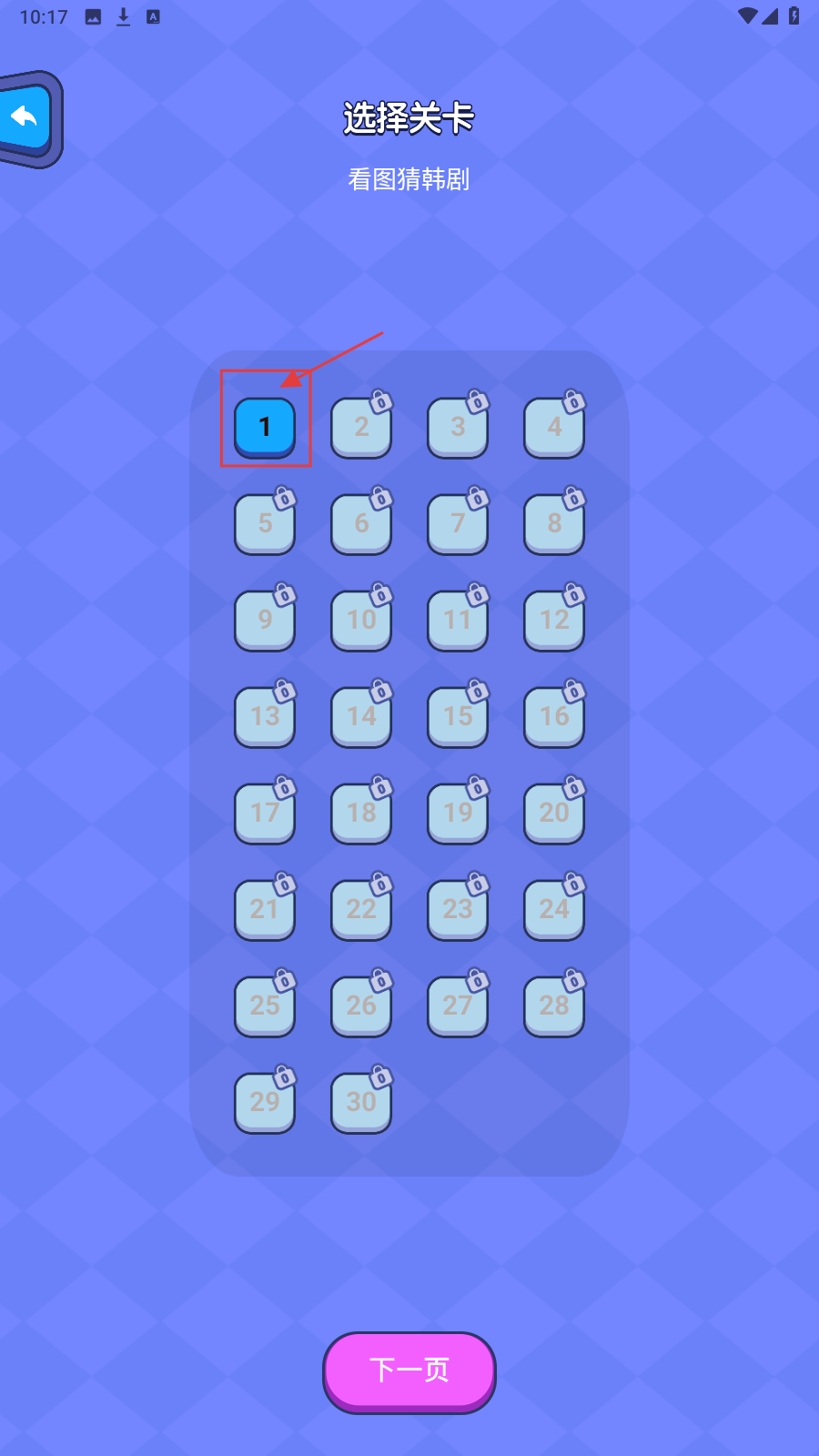The width and height of the screenshot is (819, 1456).
Task: Select locked level 15
Action: click(x=458, y=717)
